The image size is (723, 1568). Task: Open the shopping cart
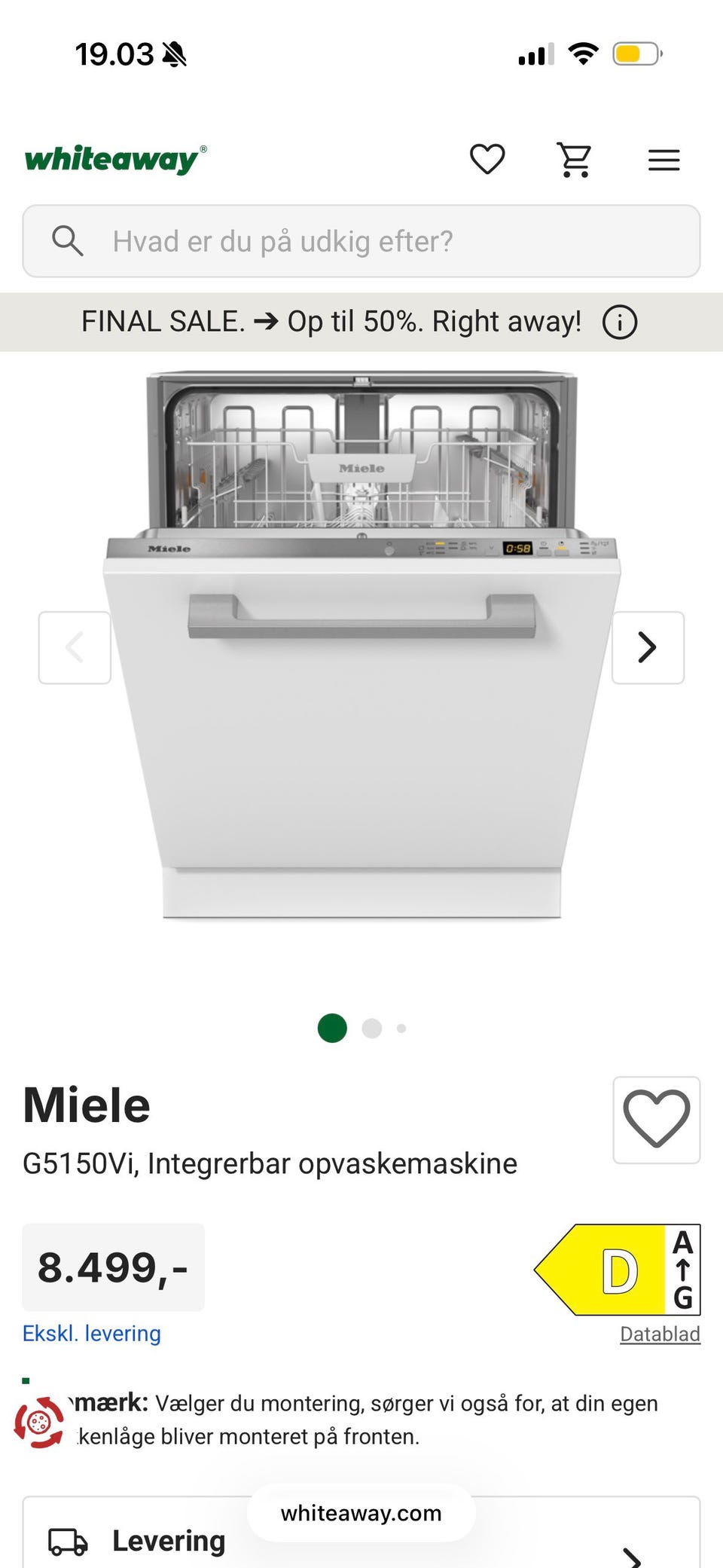pos(576,159)
